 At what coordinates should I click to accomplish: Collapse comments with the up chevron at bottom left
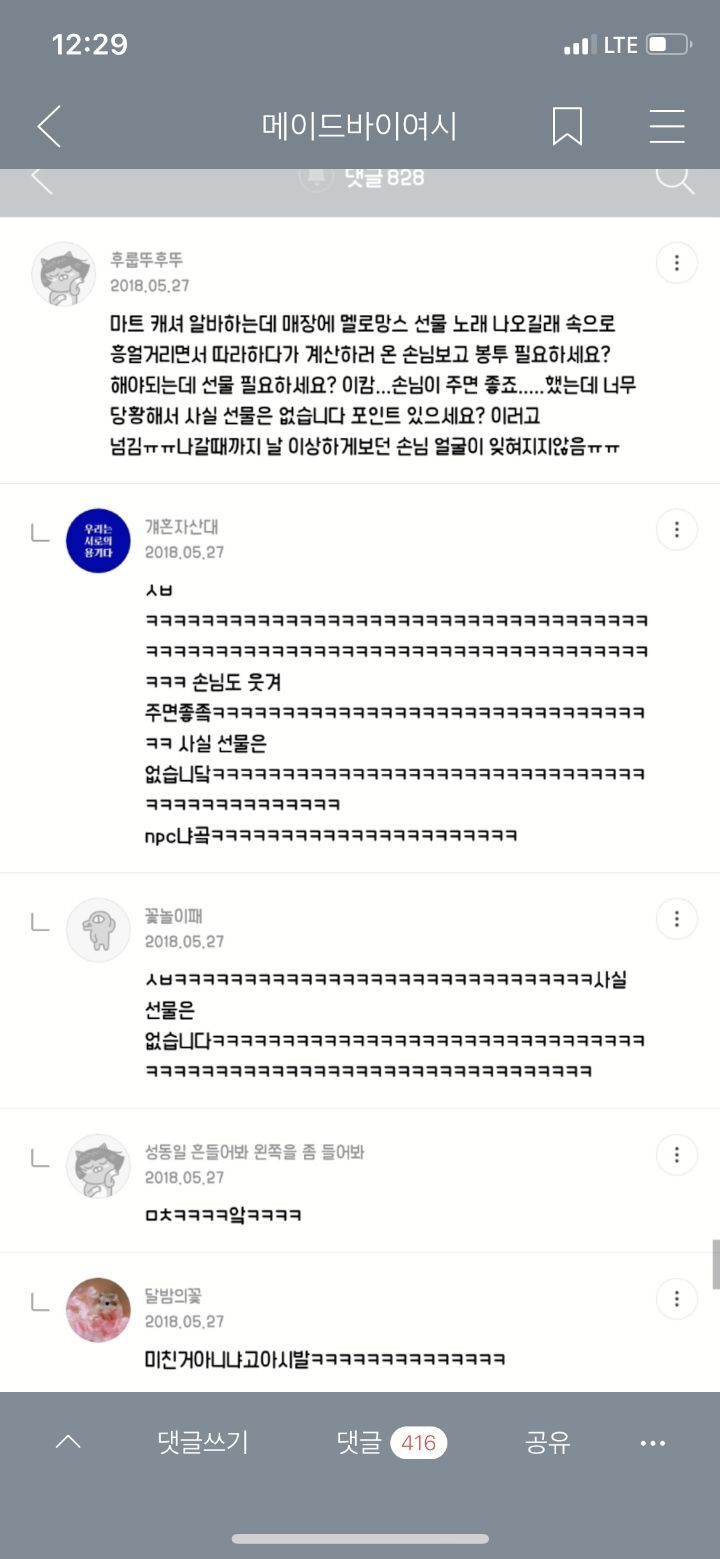(x=66, y=1443)
